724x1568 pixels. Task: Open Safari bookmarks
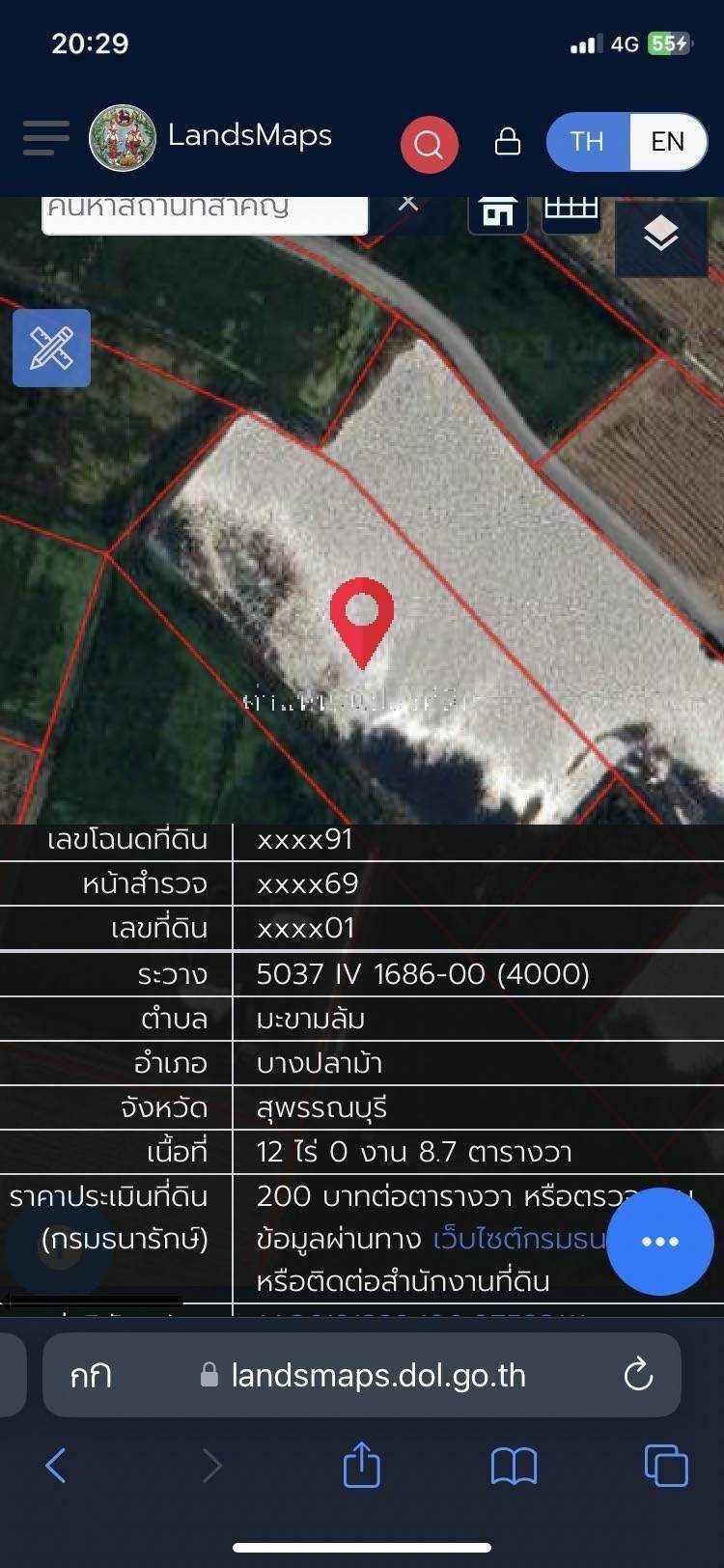tap(514, 1466)
